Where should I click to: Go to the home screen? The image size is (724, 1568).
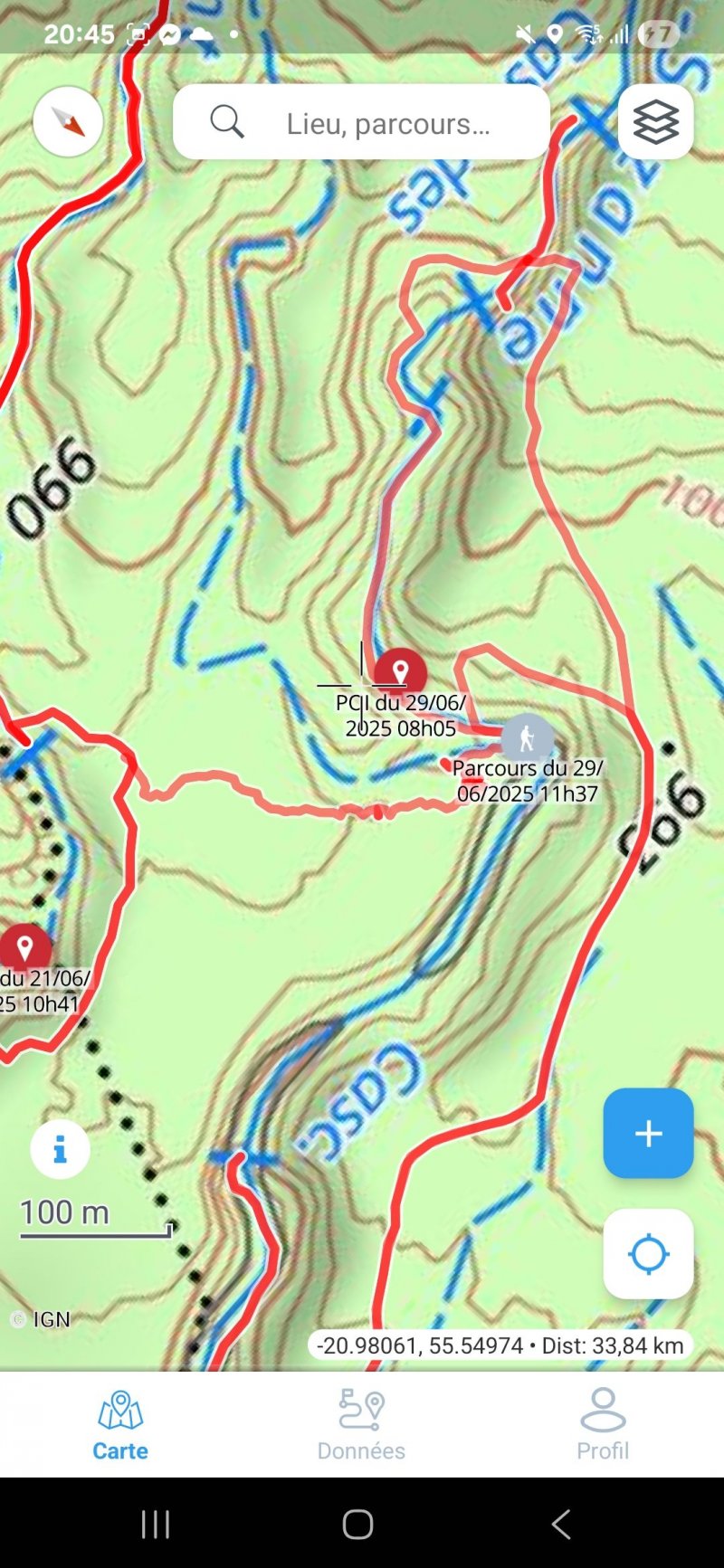(x=358, y=1525)
